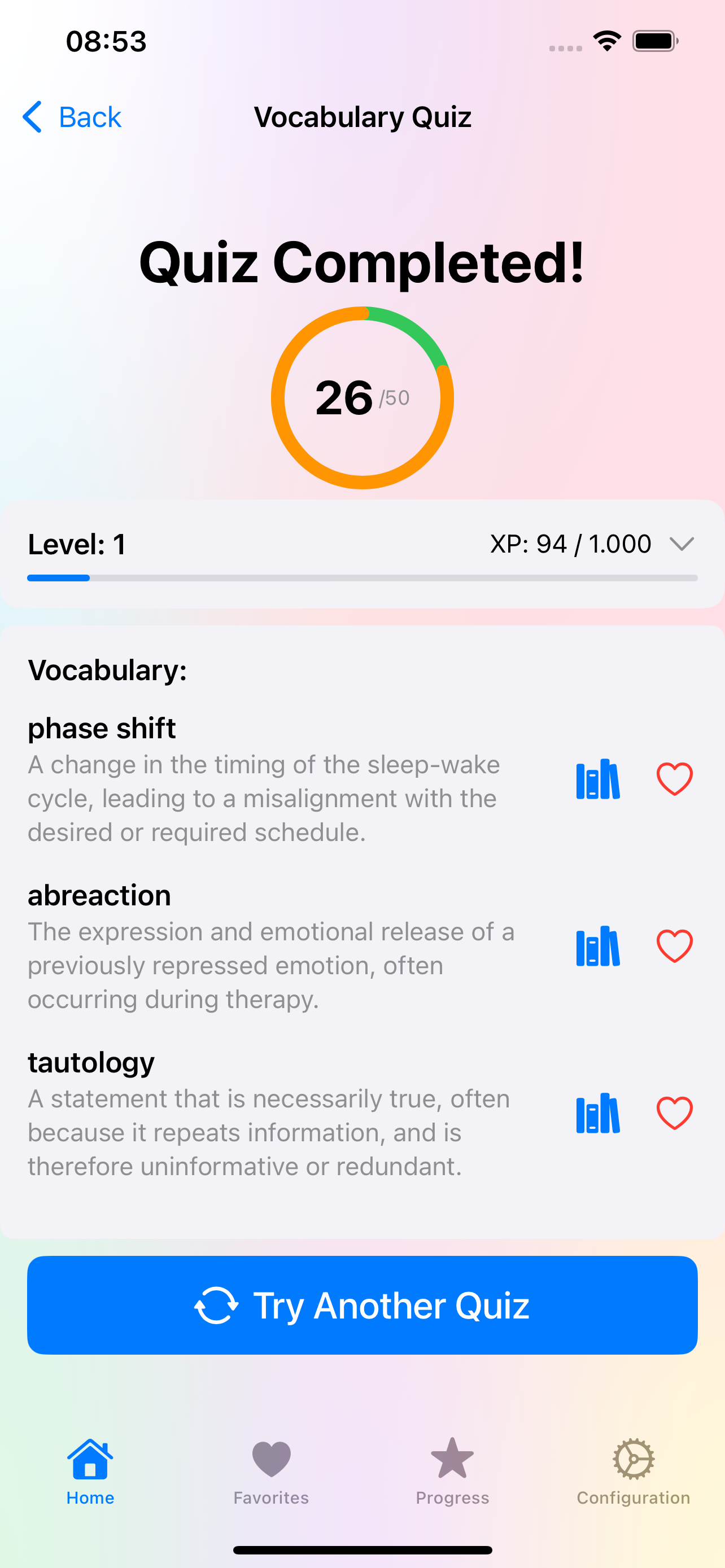Switch to the Favorites tab
The image size is (725, 1568).
pyautogui.click(x=272, y=1470)
